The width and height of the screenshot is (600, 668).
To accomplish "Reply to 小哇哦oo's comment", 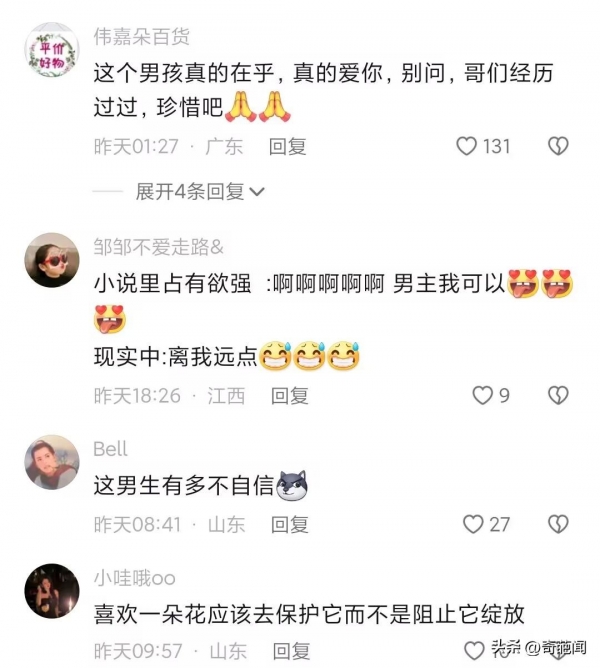I will [x=290, y=651].
